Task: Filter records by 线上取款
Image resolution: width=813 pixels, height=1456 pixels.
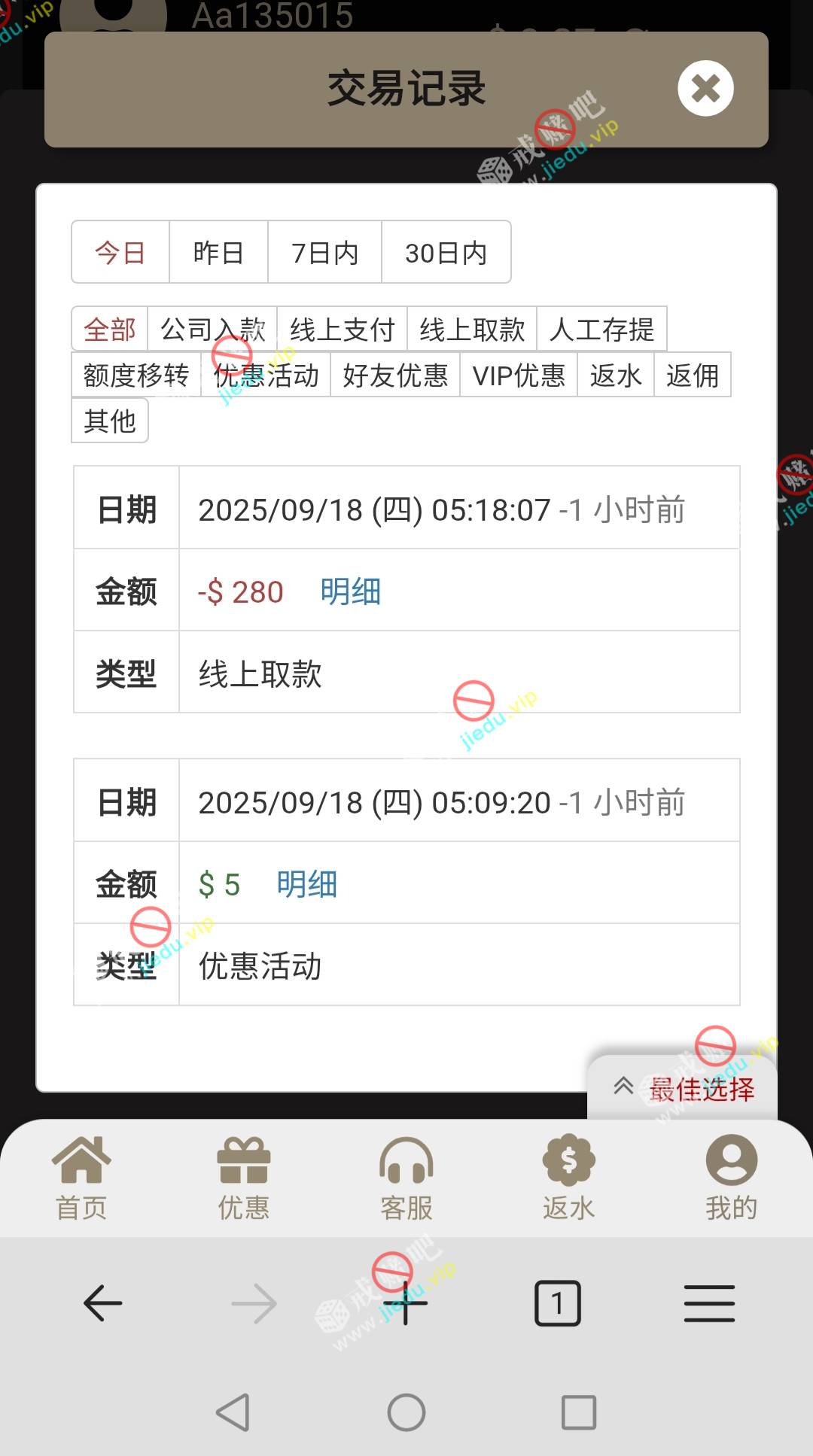Action: point(471,329)
